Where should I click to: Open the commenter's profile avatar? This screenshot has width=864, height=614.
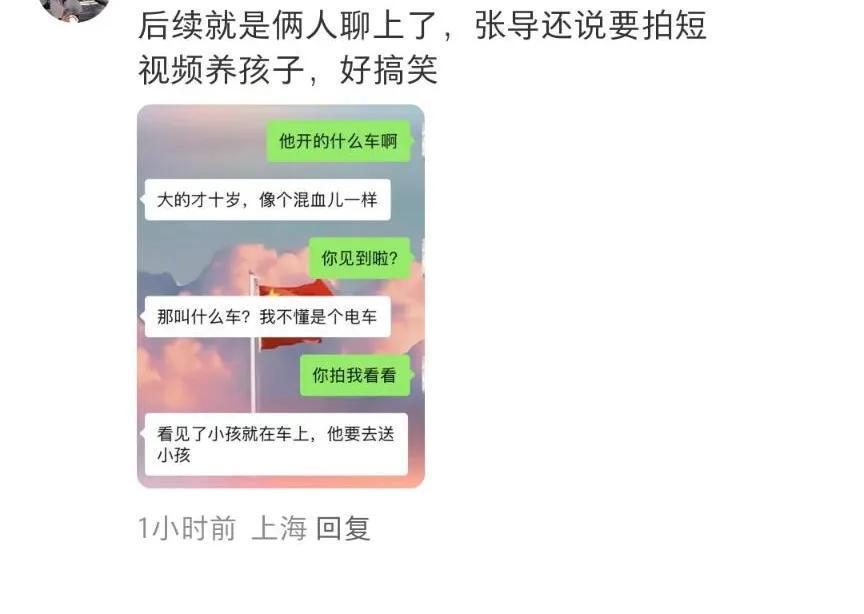pyautogui.click(x=73, y=8)
